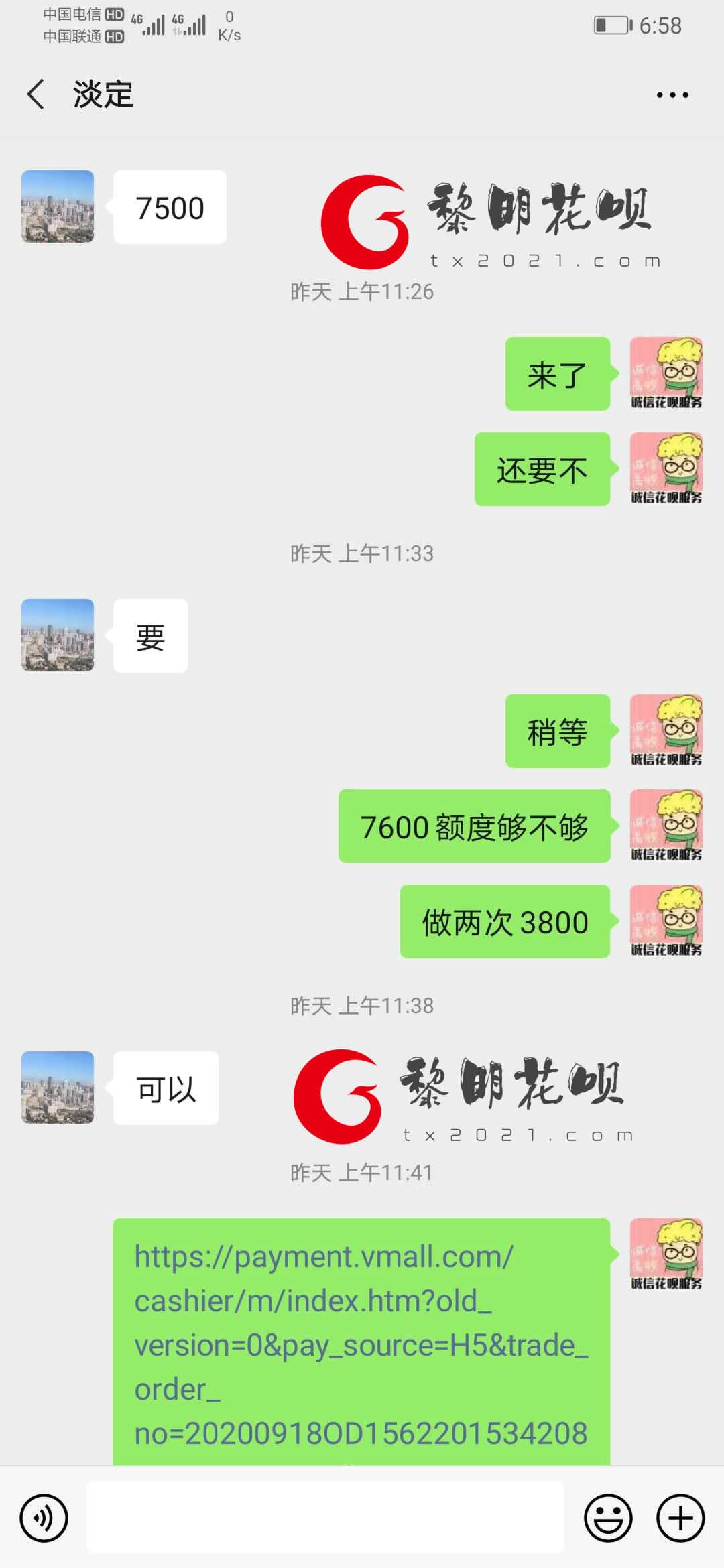Open the emoji sticker panel
Image resolution: width=724 pixels, height=1568 pixels.
tap(608, 1517)
